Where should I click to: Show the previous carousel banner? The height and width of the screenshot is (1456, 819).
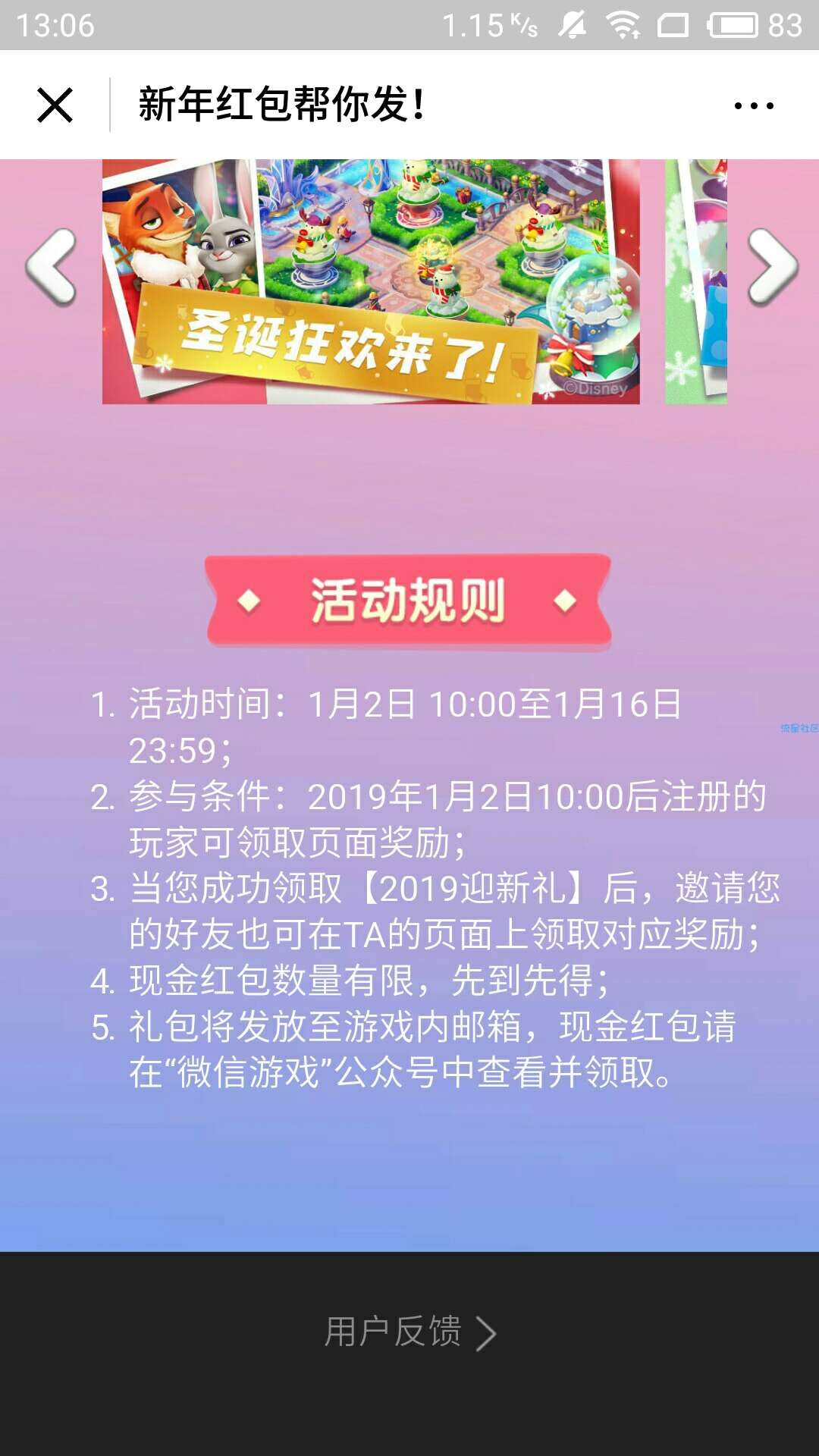[x=52, y=268]
